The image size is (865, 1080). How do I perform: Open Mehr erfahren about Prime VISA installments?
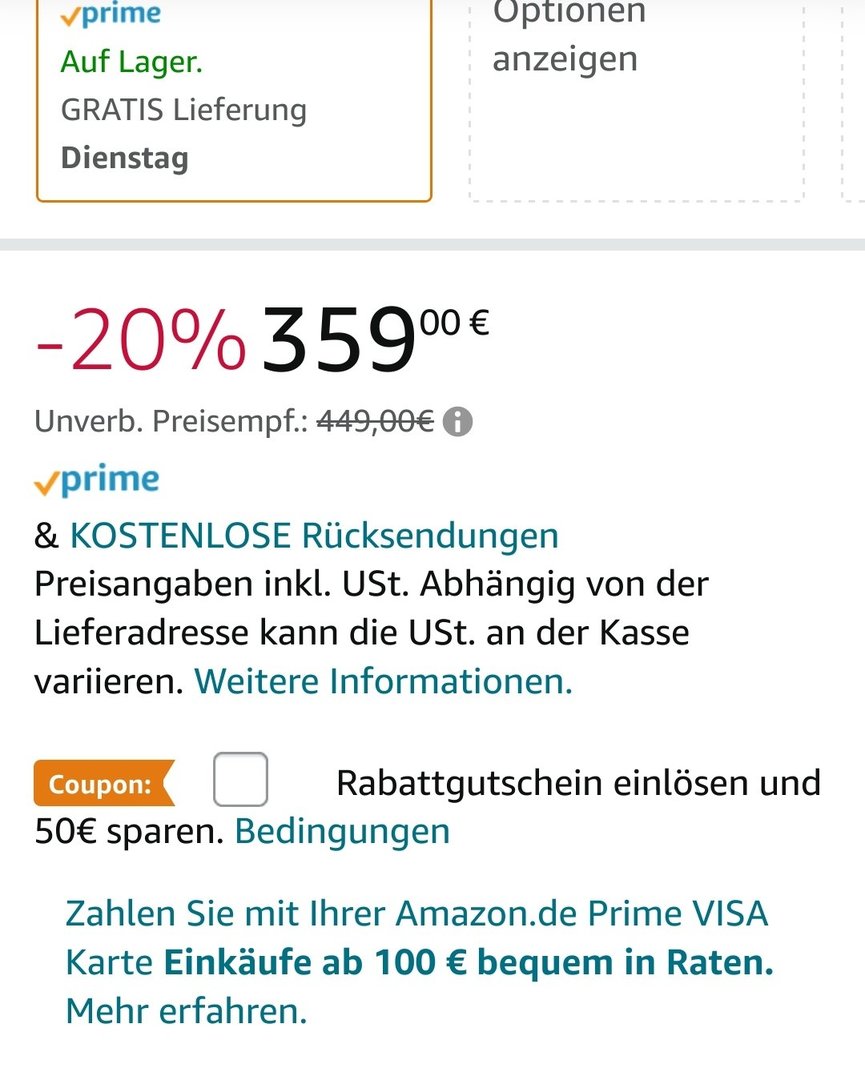point(186,1011)
